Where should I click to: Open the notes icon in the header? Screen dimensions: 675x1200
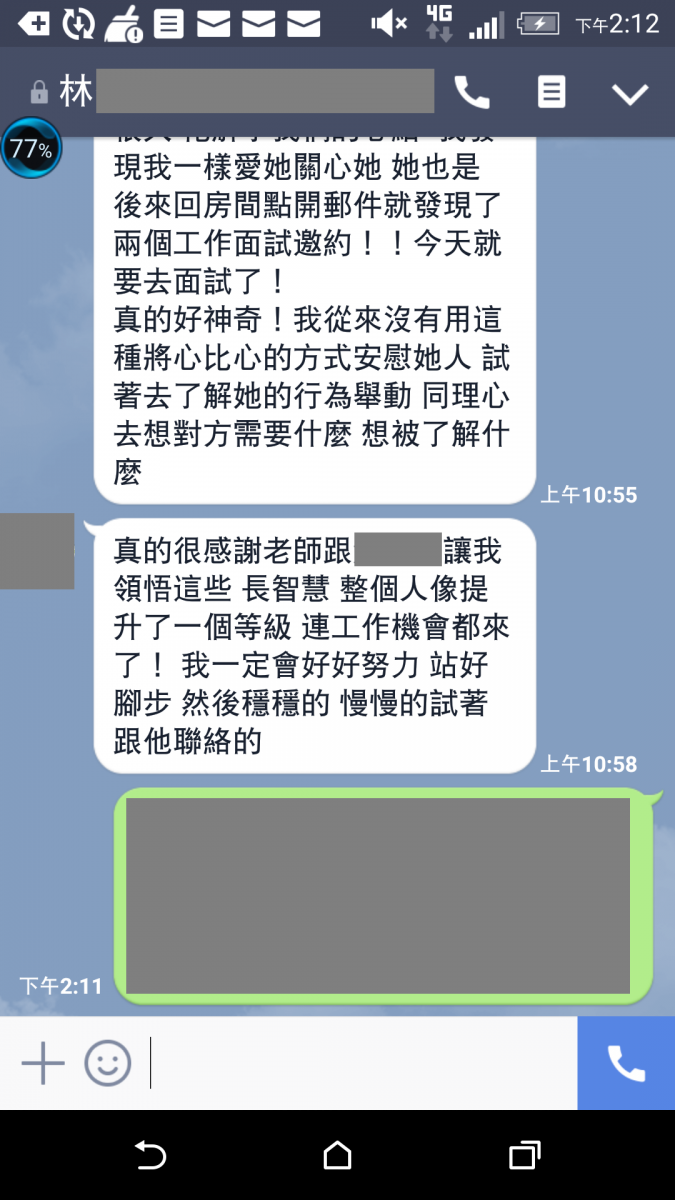551,93
